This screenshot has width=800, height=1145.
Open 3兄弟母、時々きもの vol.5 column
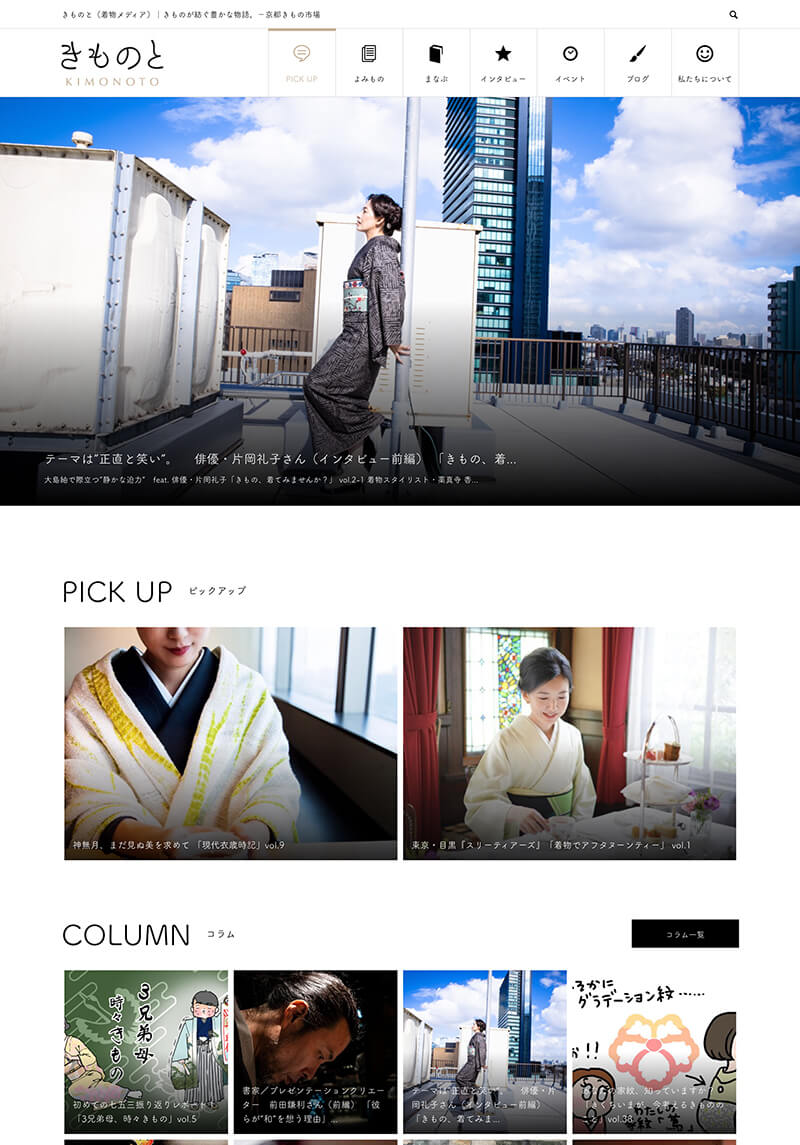click(x=146, y=1051)
